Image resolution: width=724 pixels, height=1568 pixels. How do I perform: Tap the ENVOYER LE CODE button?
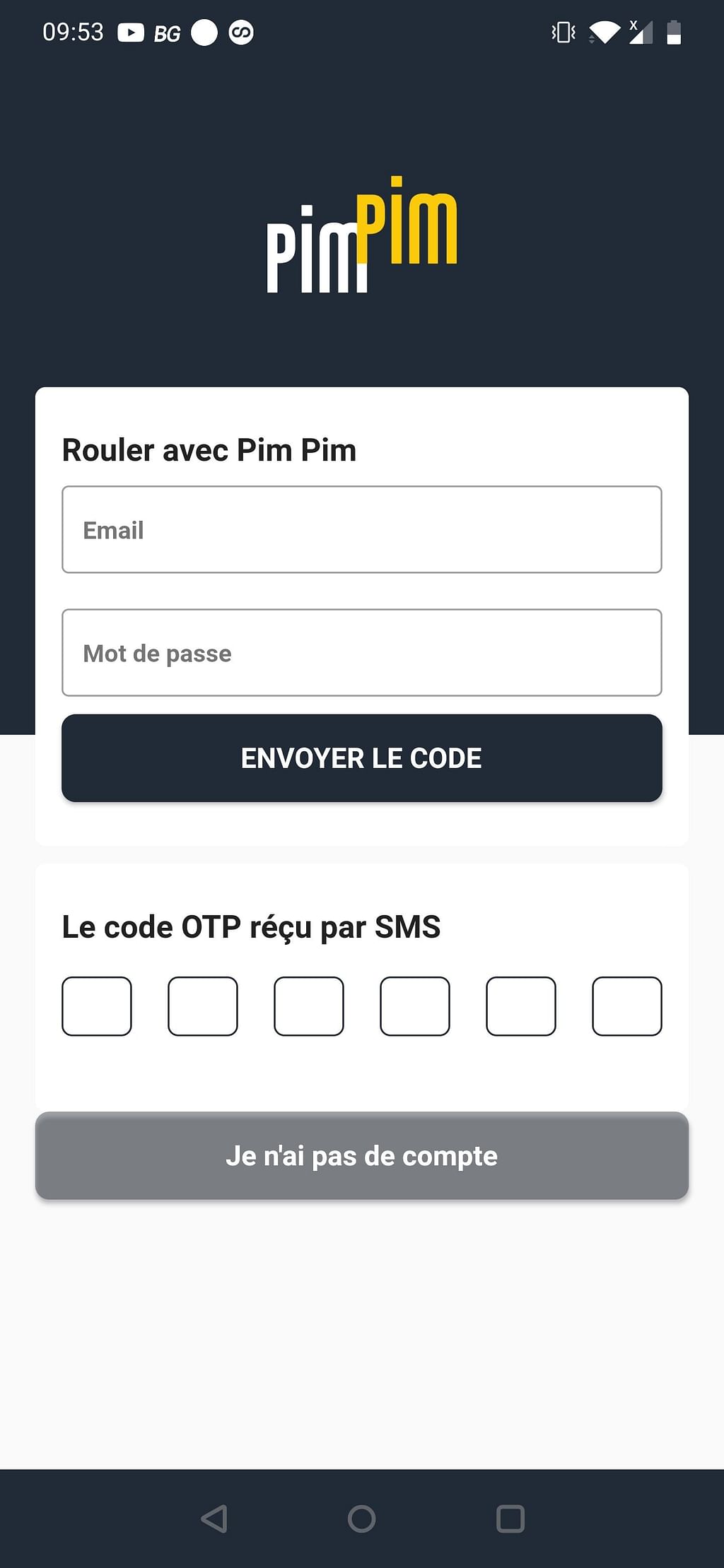click(361, 758)
